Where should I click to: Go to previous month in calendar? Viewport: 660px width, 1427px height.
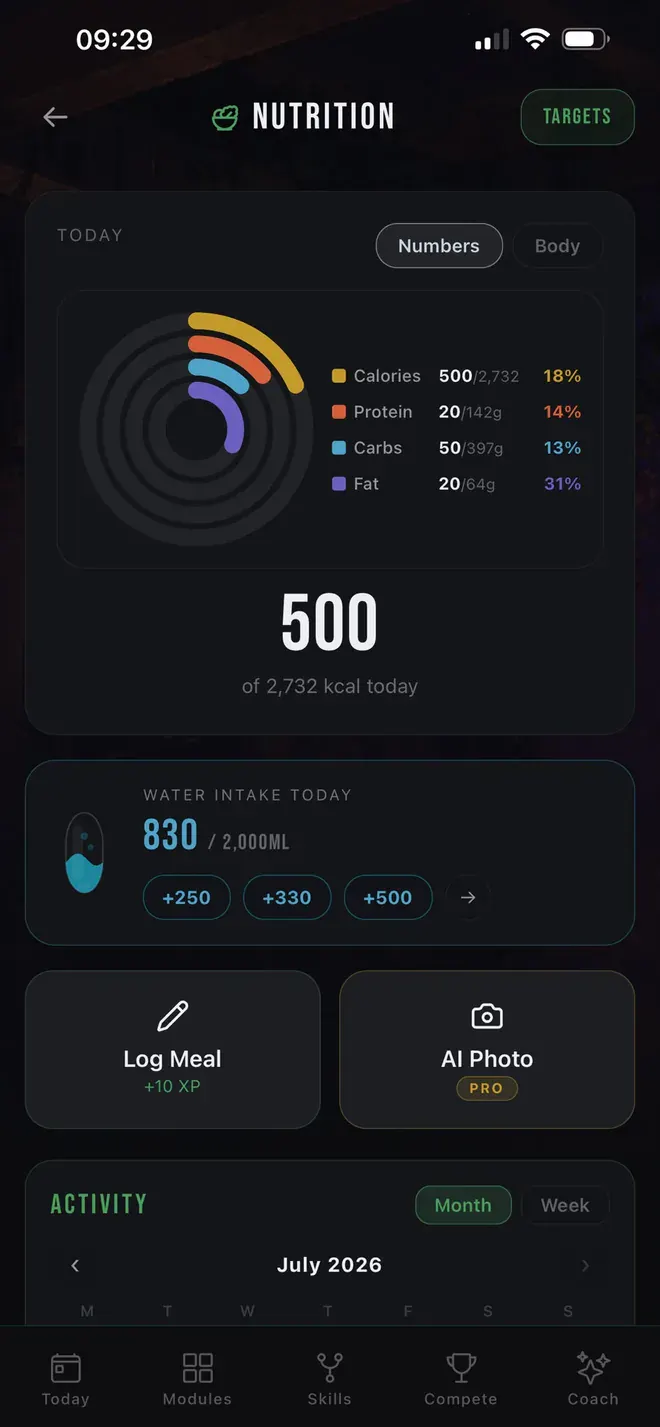pos(75,1265)
